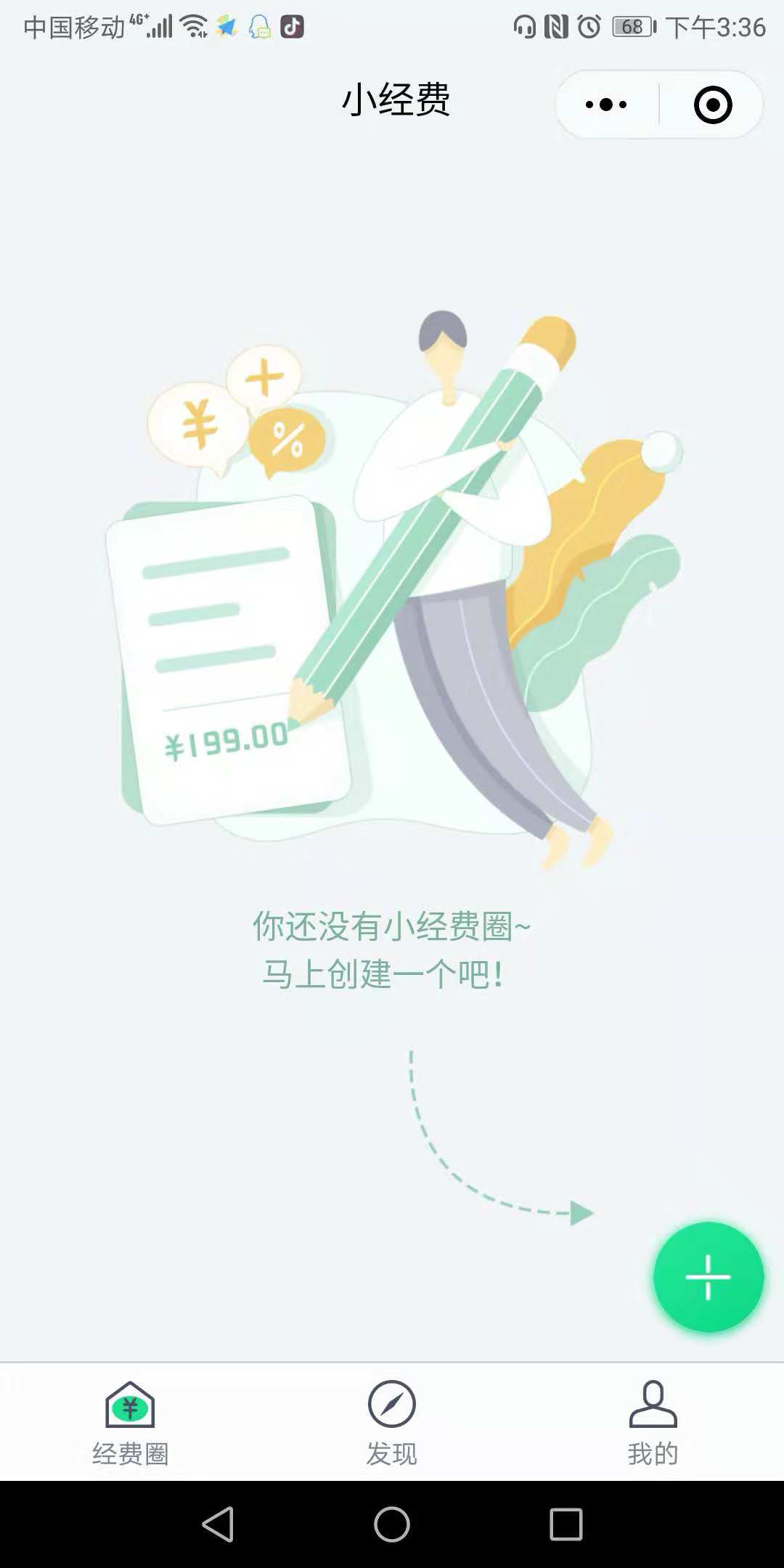
Task: Open the mini program three-dot menu
Action: pos(606,105)
